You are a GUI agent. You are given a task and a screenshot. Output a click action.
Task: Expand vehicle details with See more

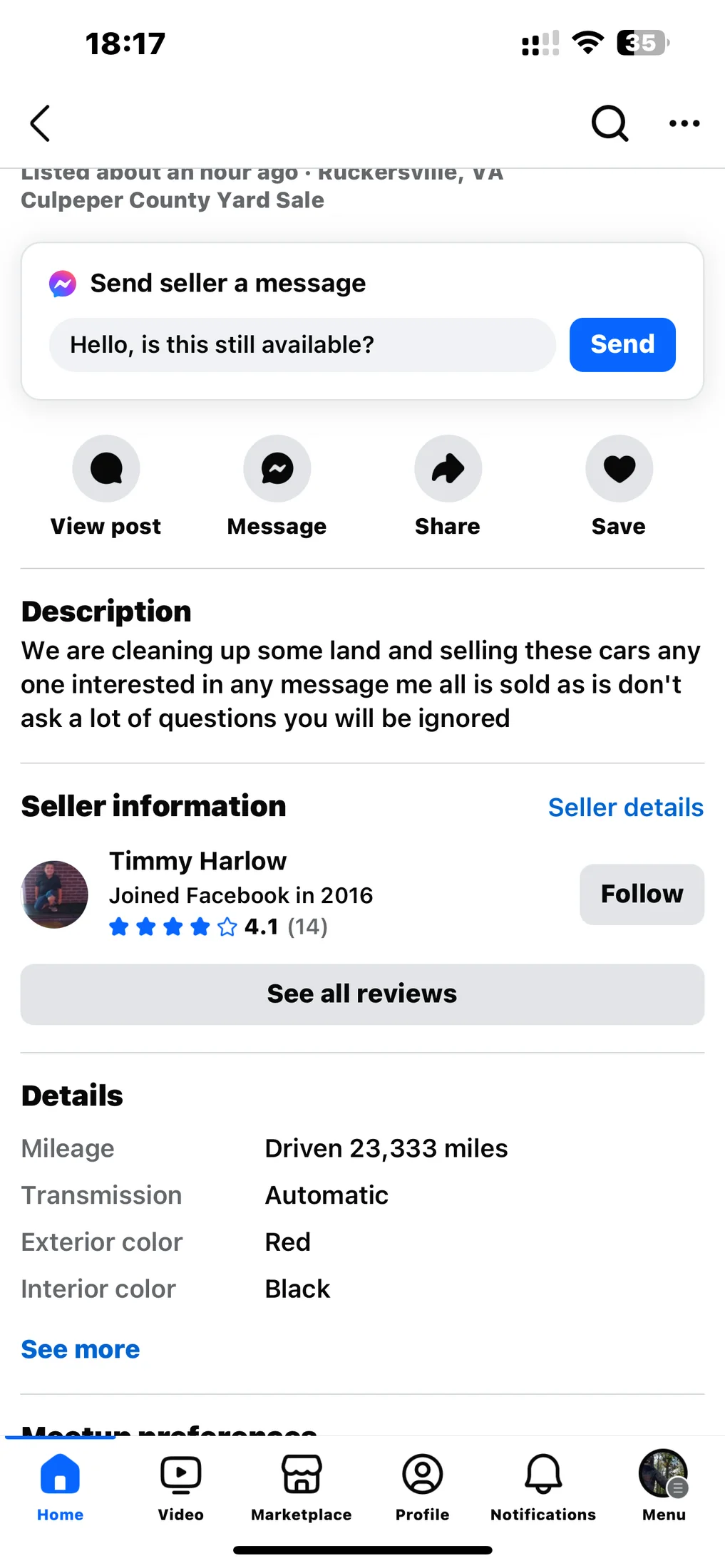pyautogui.click(x=81, y=1349)
